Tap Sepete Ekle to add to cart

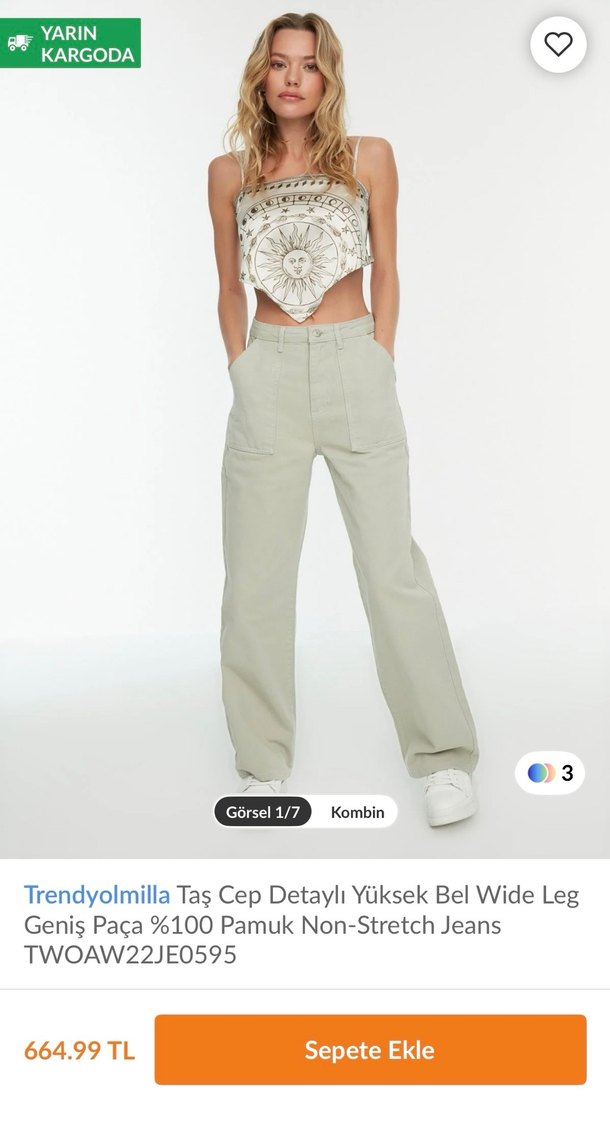pos(370,1050)
